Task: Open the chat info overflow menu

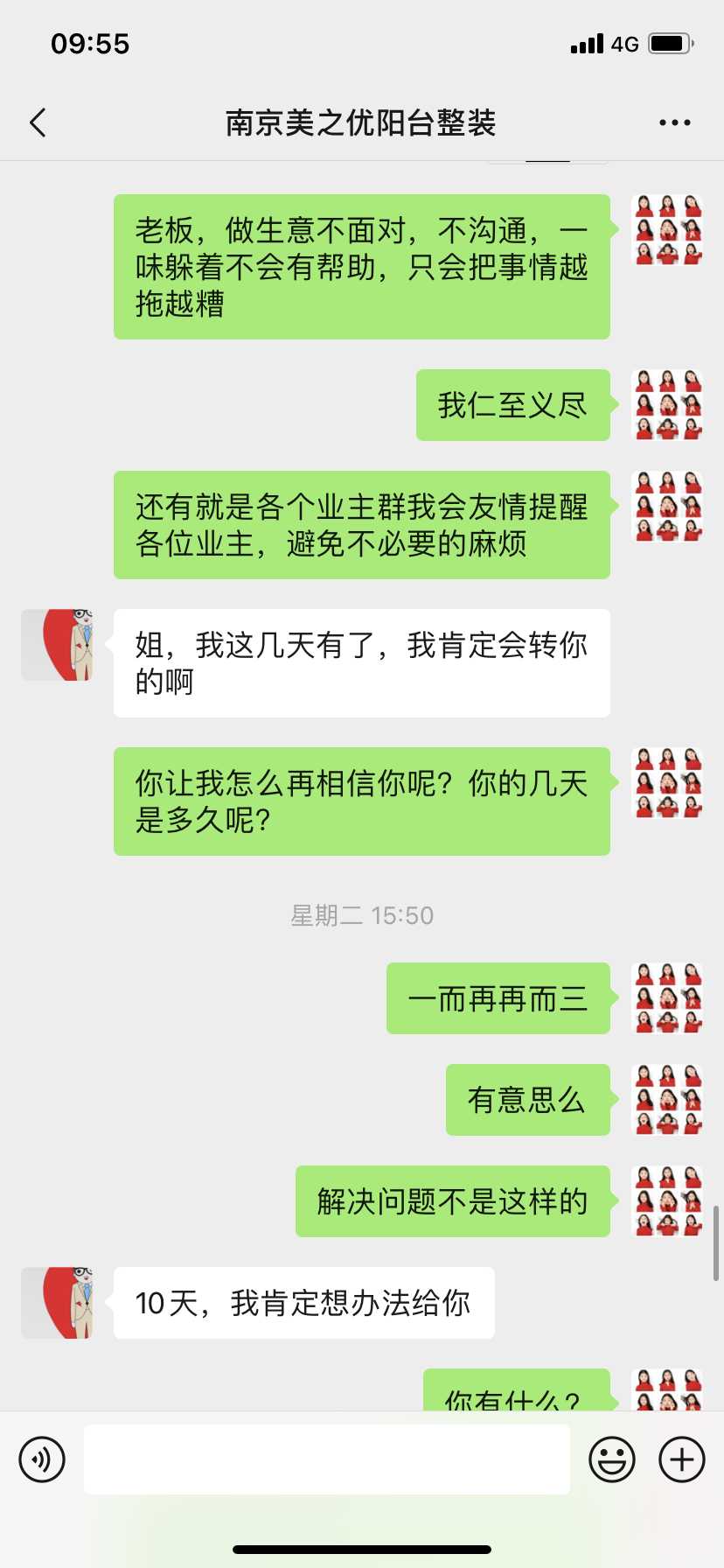Action: [x=674, y=123]
